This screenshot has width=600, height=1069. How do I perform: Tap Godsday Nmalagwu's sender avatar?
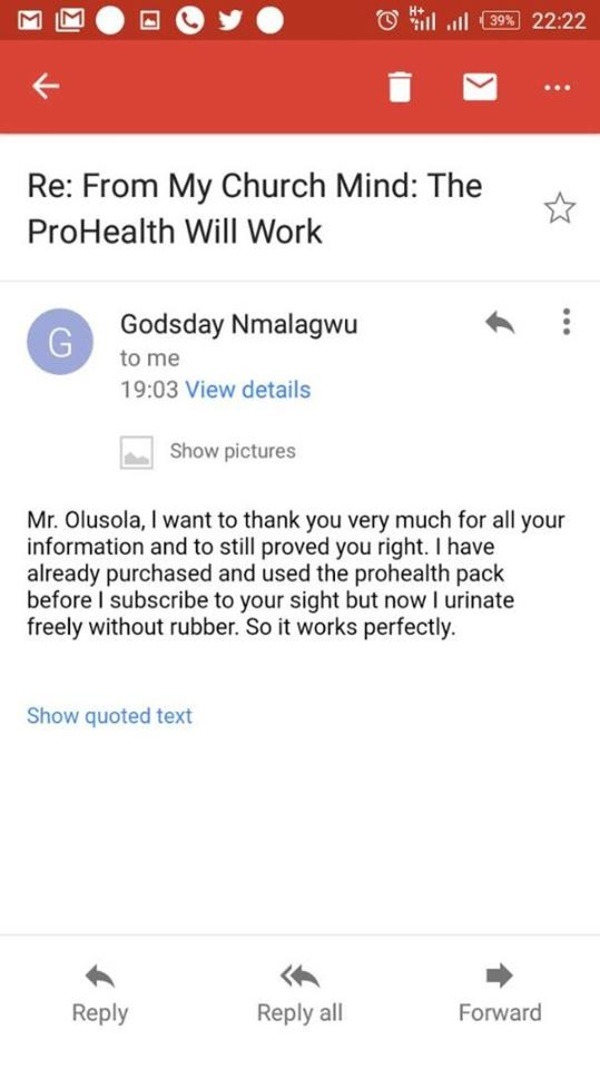[x=61, y=341]
